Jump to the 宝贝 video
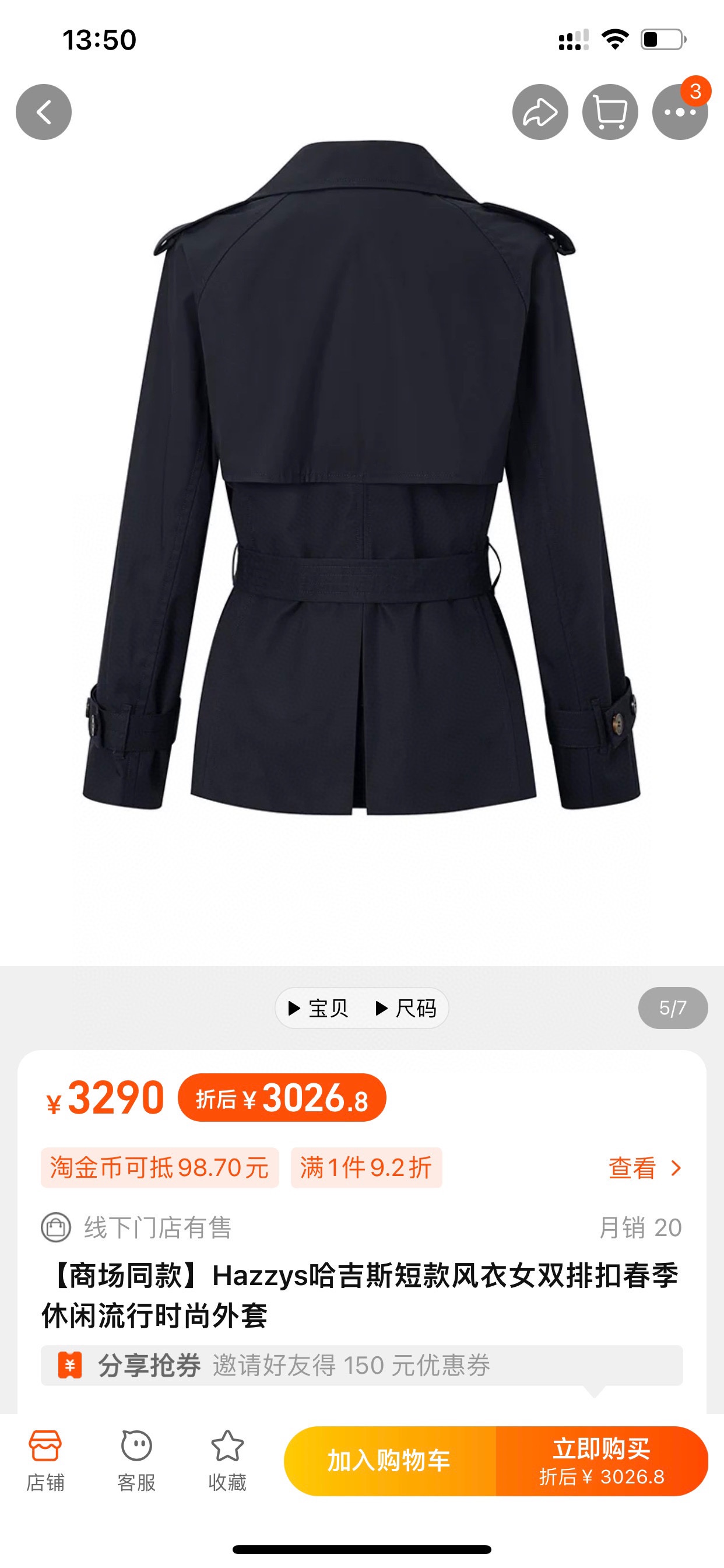Viewport: 724px width, 1568px height. click(319, 1008)
